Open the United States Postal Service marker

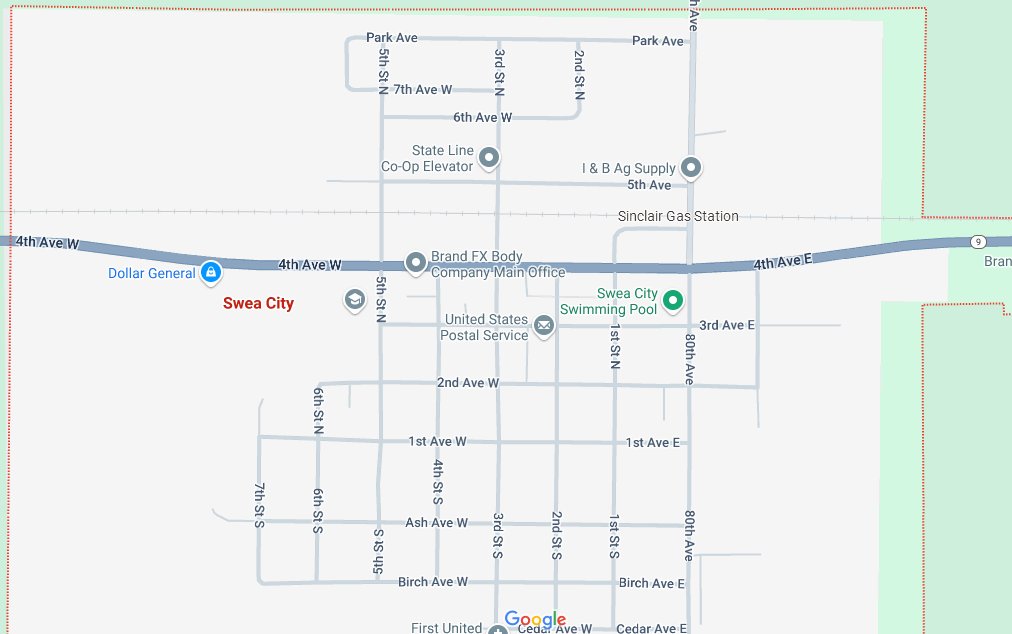click(543, 325)
